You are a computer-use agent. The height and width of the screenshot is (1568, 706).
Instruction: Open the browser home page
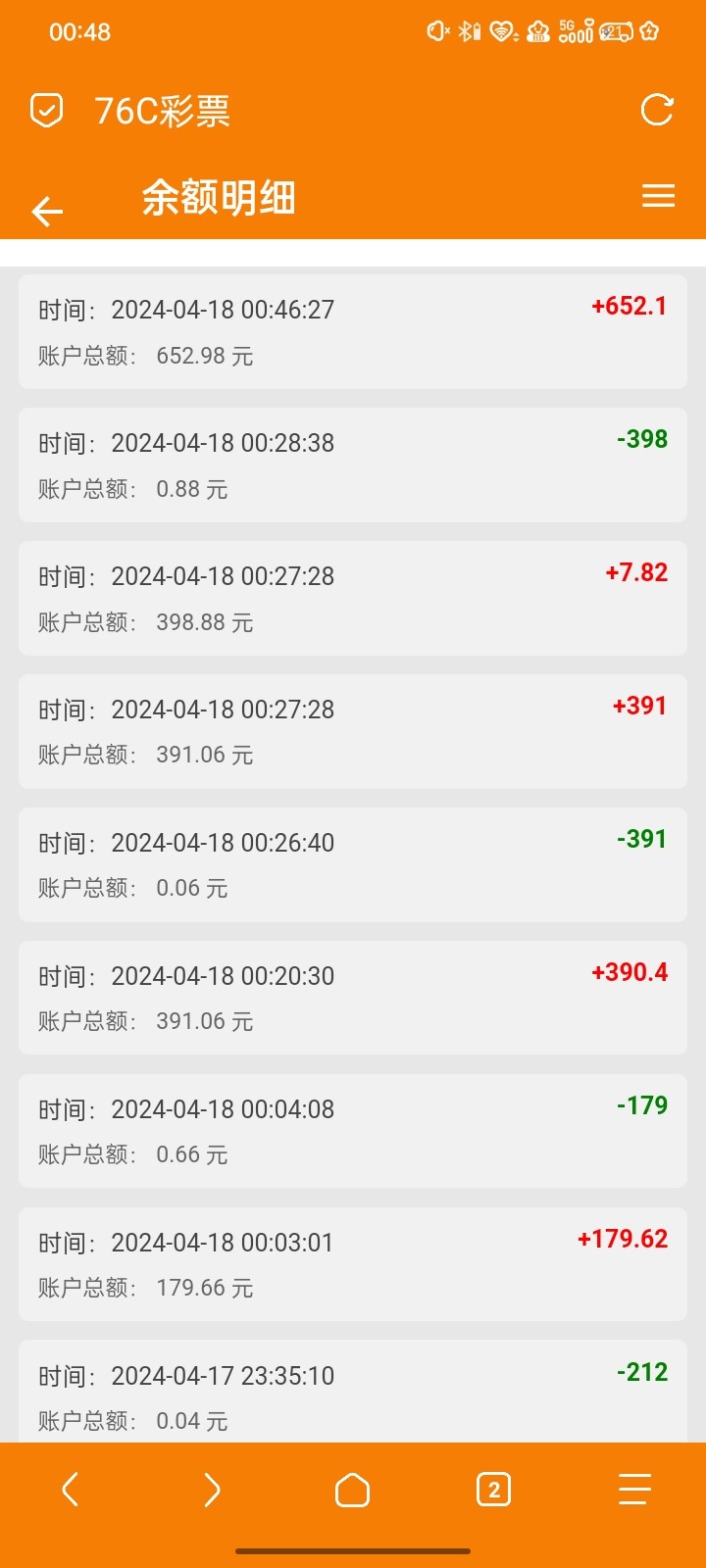coord(352,1490)
